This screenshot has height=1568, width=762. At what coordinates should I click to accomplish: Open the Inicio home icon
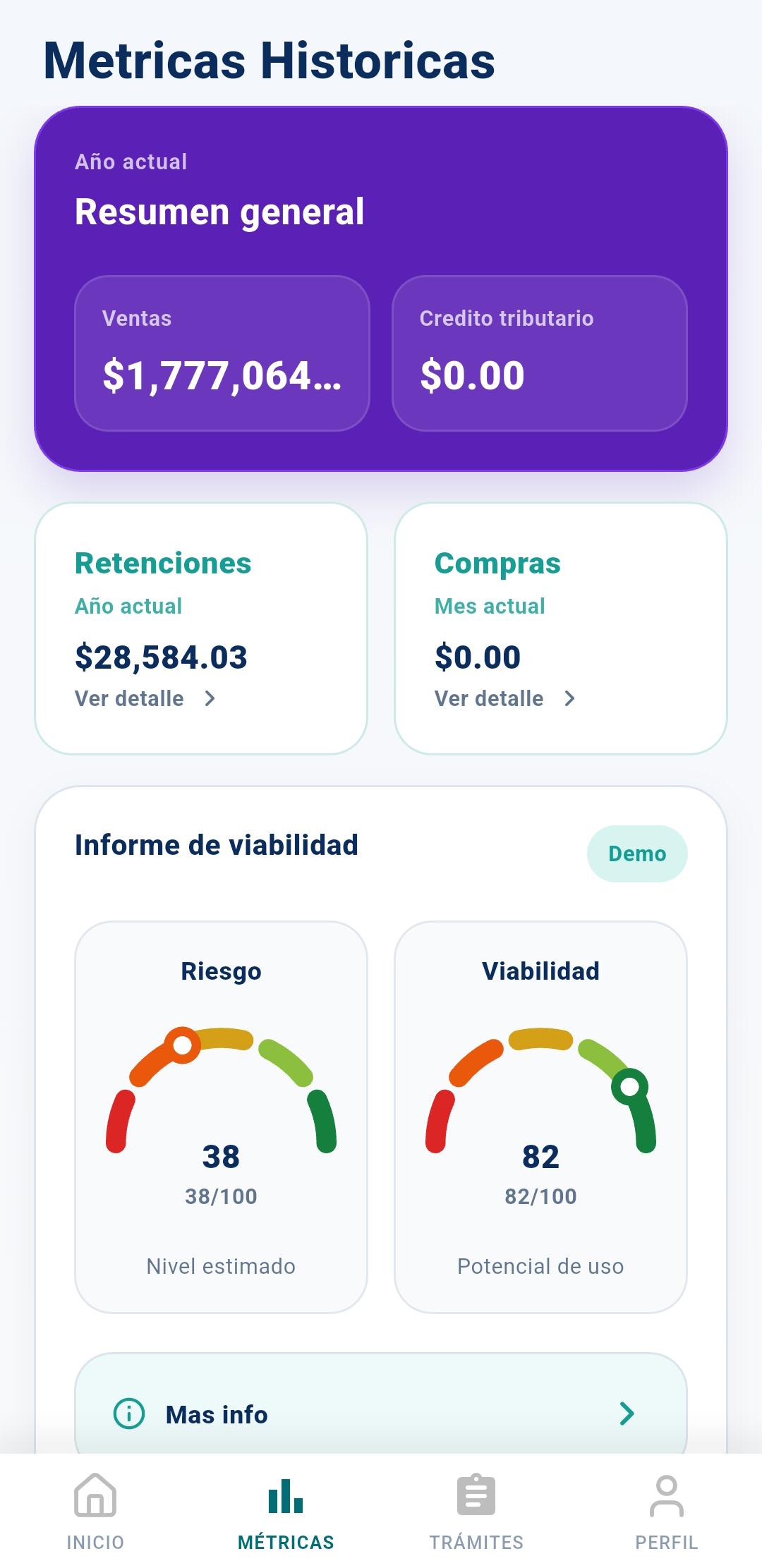[95, 1497]
